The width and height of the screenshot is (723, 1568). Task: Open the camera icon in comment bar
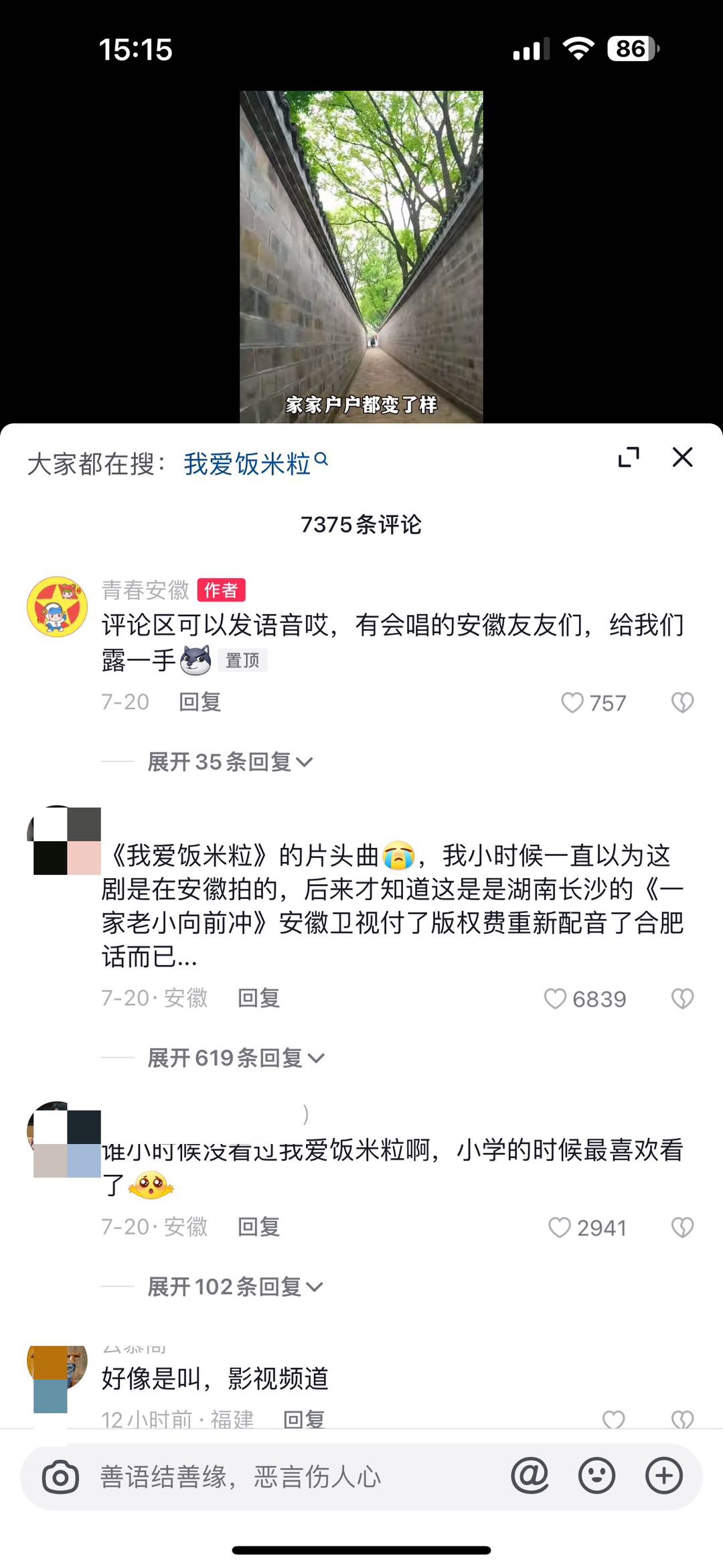[x=60, y=1477]
